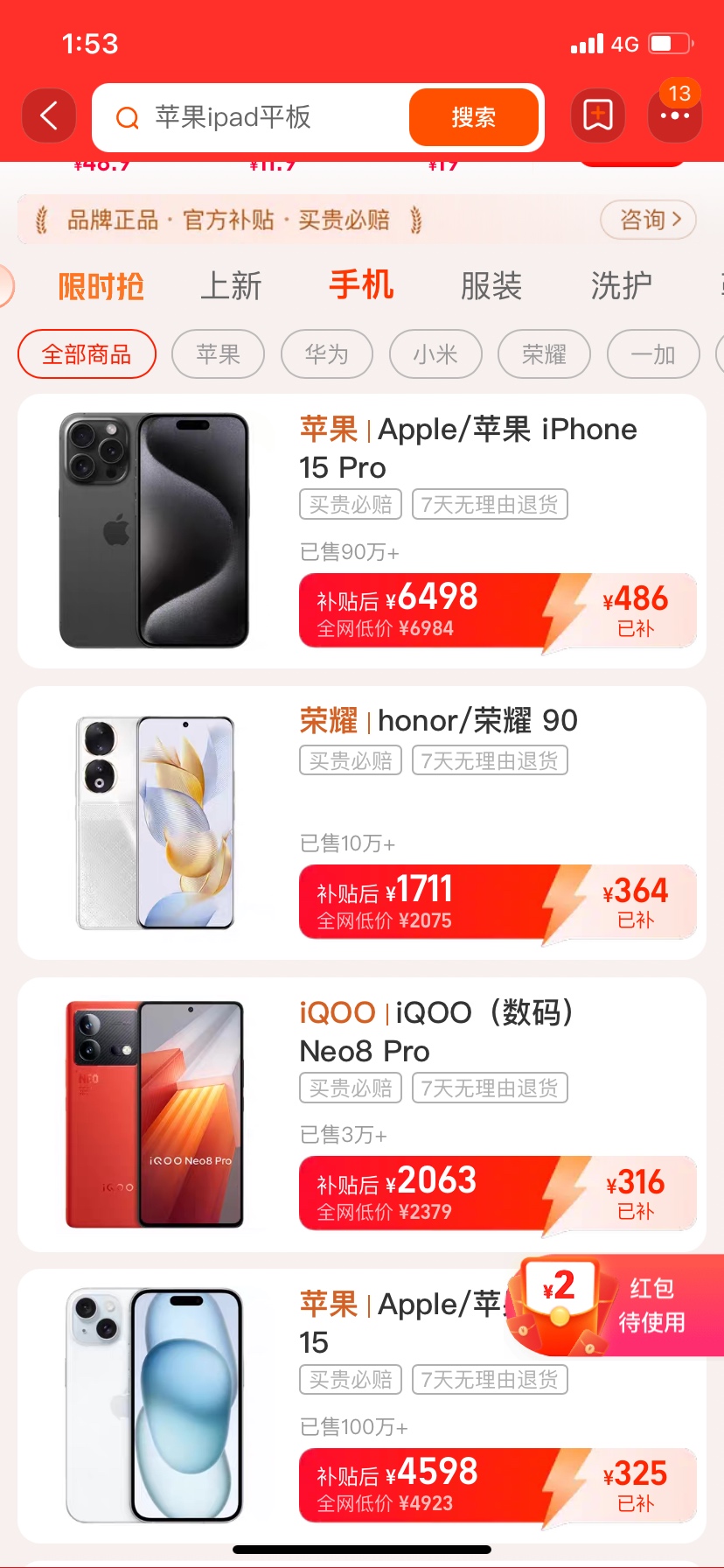Tap the search field containing 苹果ipad平板
The height and width of the screenshot is (1568, 724).
click(x=254, y=117)
